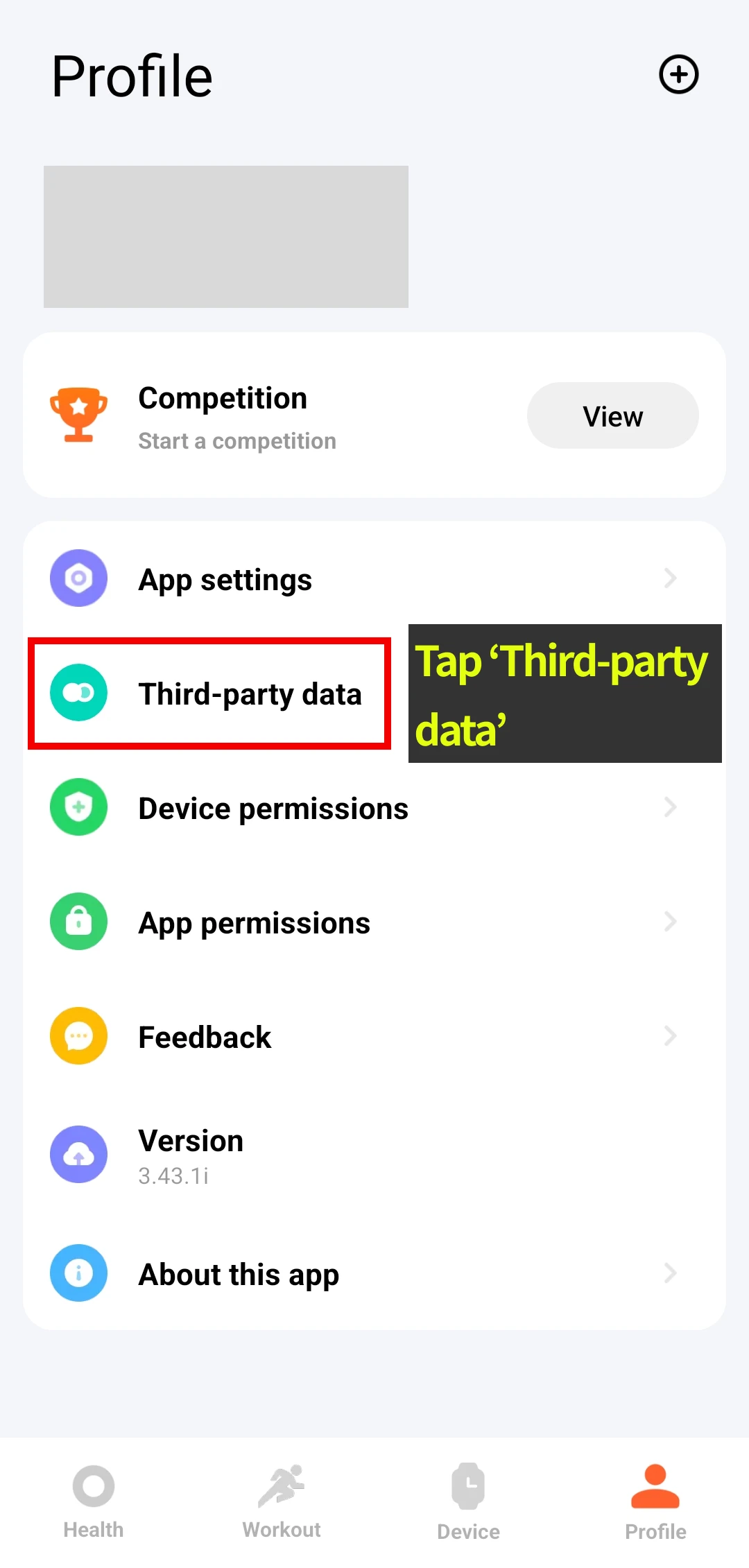749x1568 pixels.
Task: Open the Feedback row
Action: (374, 1037)
